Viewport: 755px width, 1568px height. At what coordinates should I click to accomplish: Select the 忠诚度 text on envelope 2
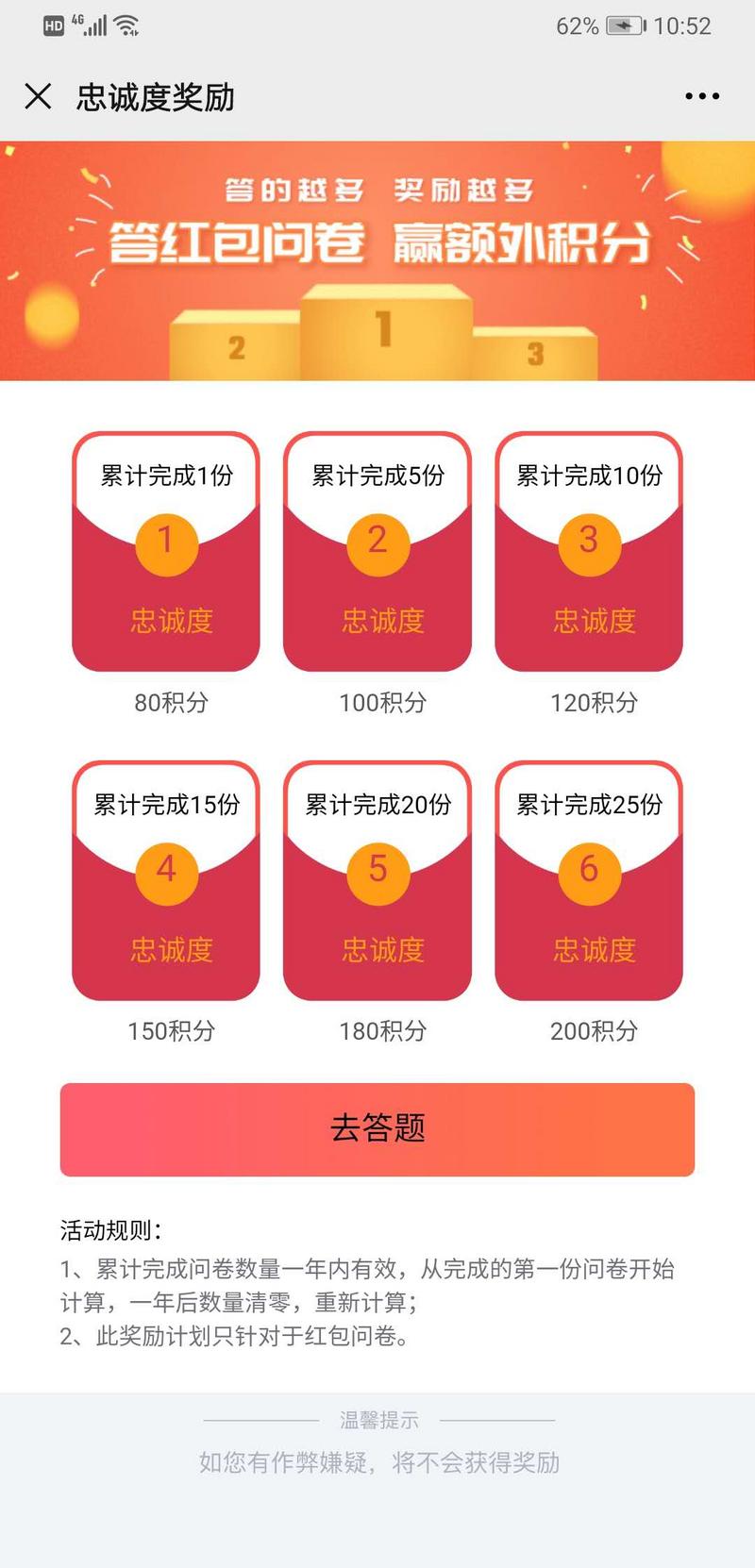click(377, 620)
